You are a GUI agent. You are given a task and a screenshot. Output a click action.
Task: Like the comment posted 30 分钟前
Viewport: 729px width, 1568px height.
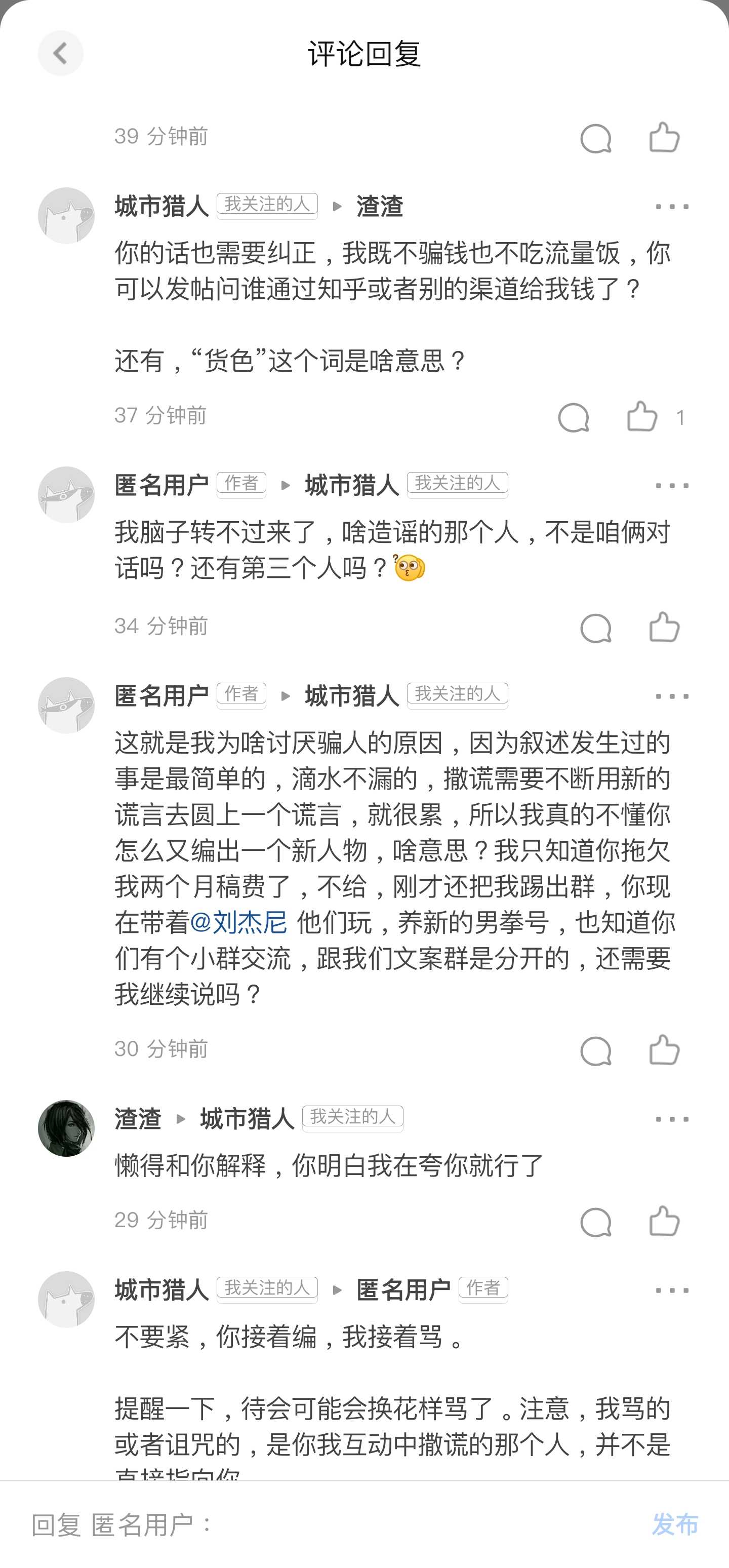[664, 1050]
